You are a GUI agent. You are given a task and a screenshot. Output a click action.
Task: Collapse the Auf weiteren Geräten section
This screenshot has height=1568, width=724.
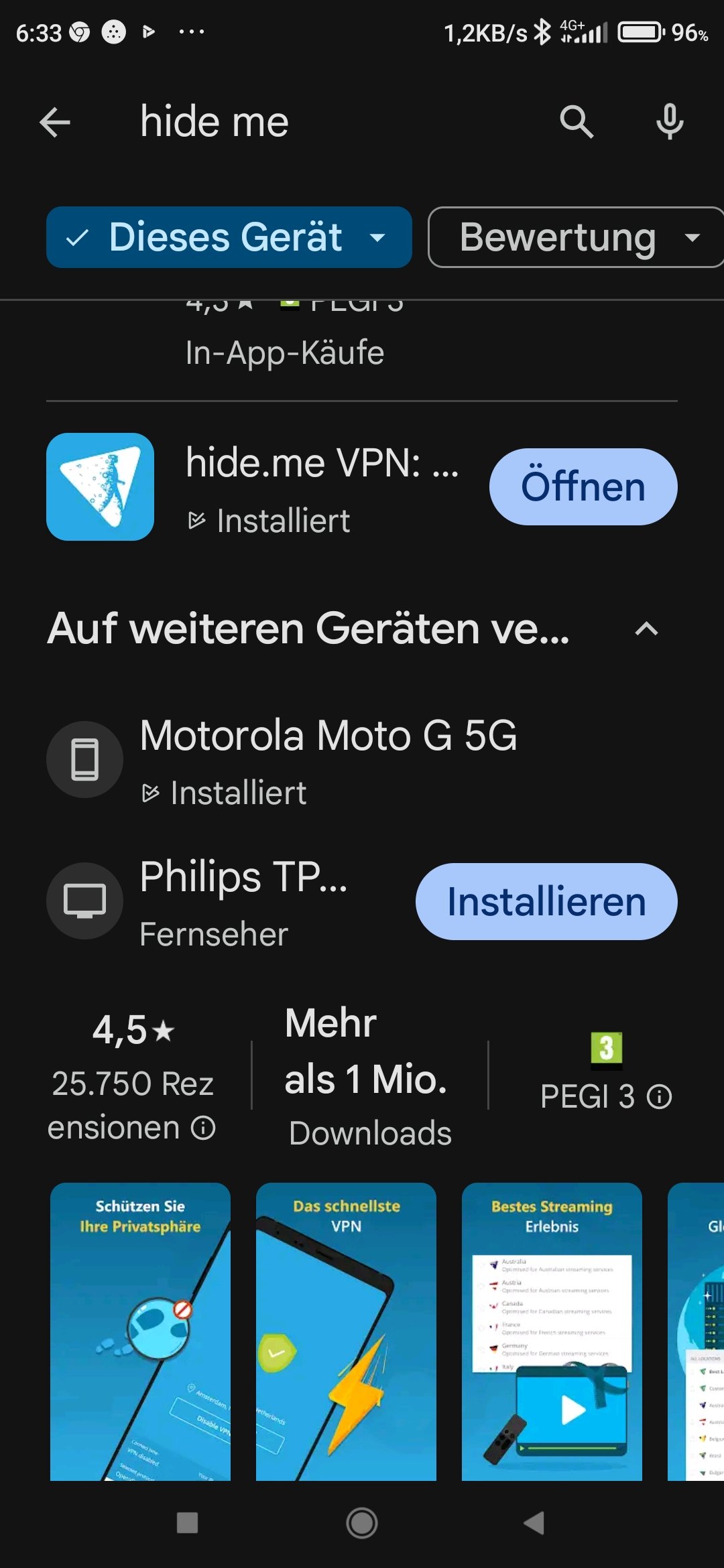pyautogui.click(x=646, y=629)
